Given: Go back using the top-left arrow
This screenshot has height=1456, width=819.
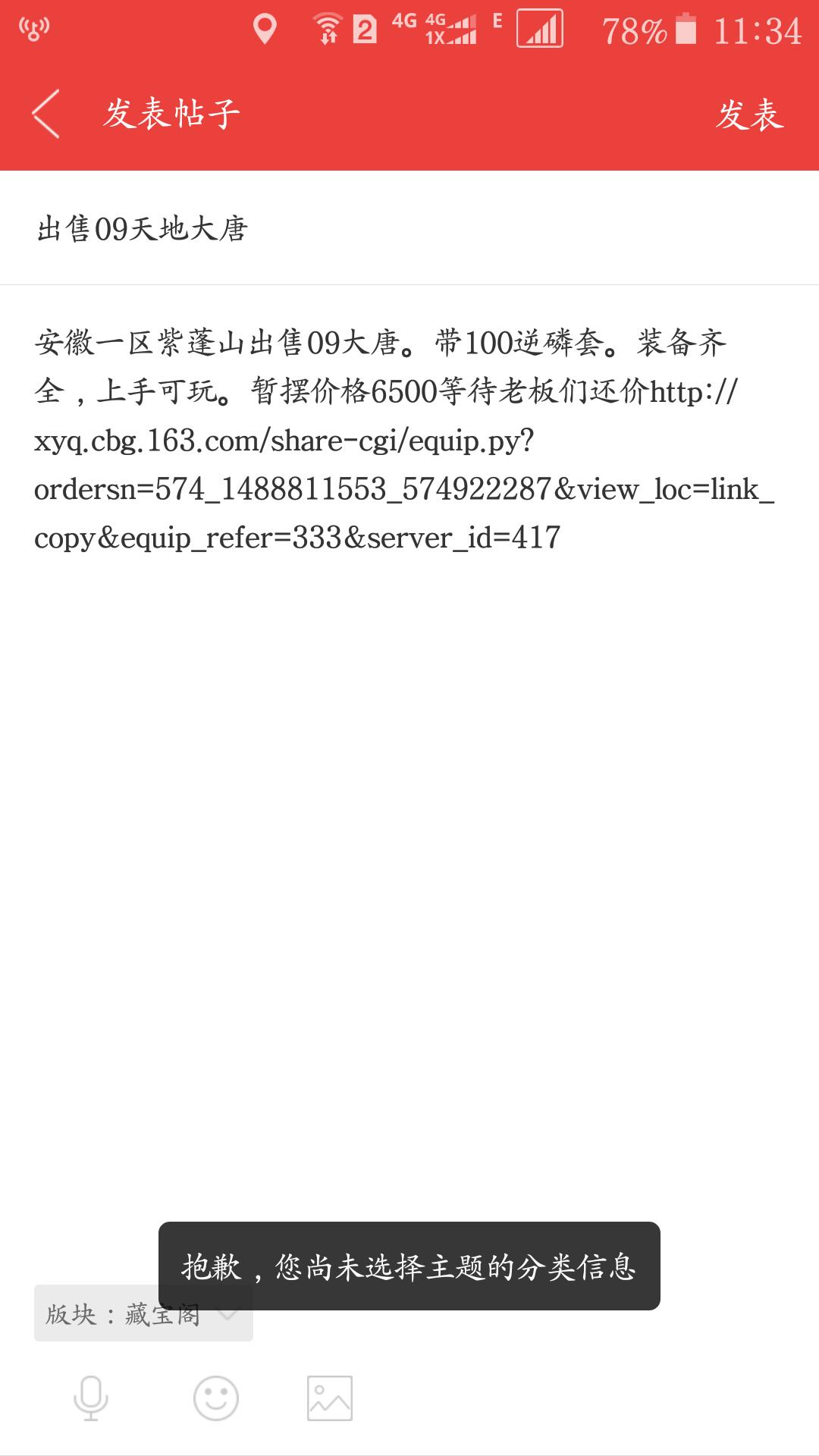Looking at the screenshot, I should pos(45,114).
